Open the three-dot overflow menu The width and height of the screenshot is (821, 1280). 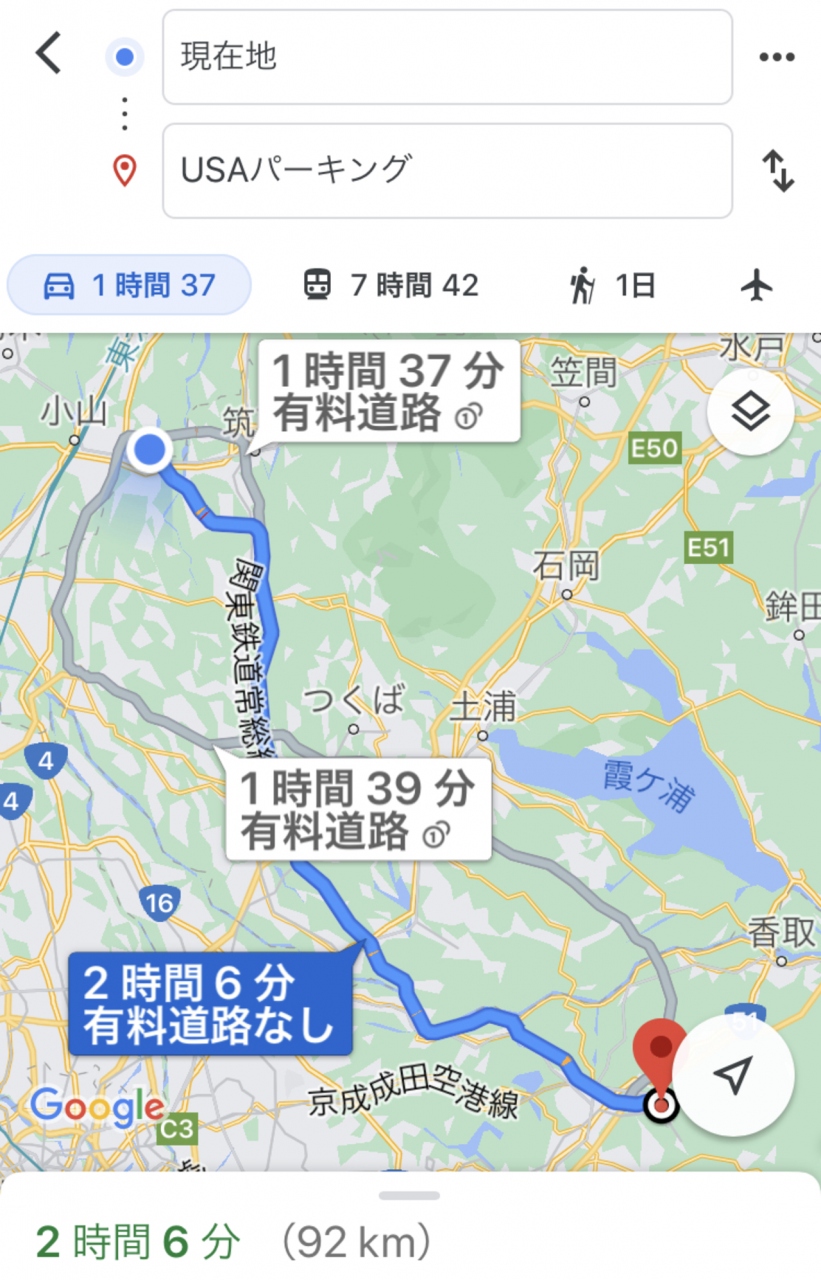tap(777, 57)
